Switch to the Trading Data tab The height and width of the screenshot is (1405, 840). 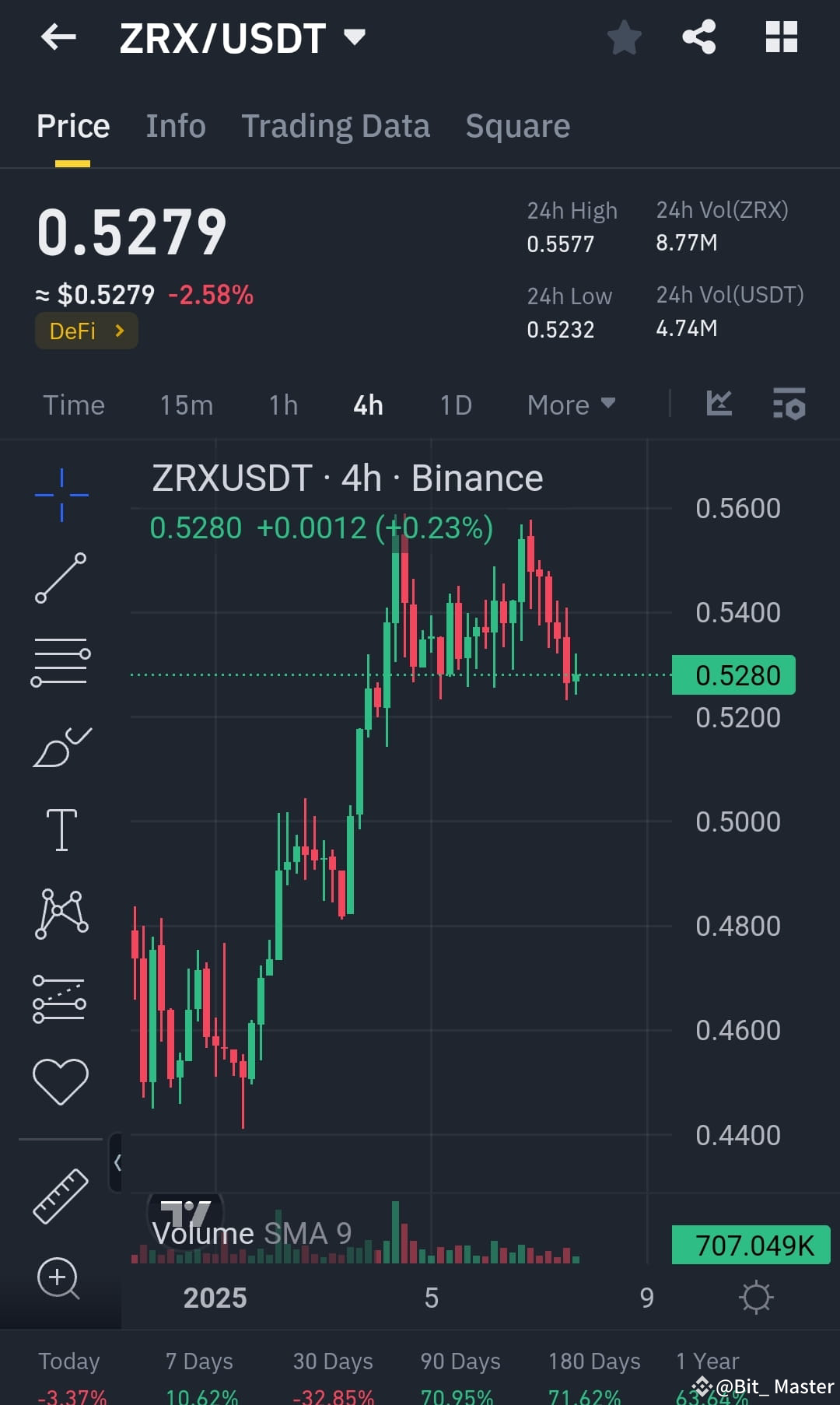coord(335,125)
